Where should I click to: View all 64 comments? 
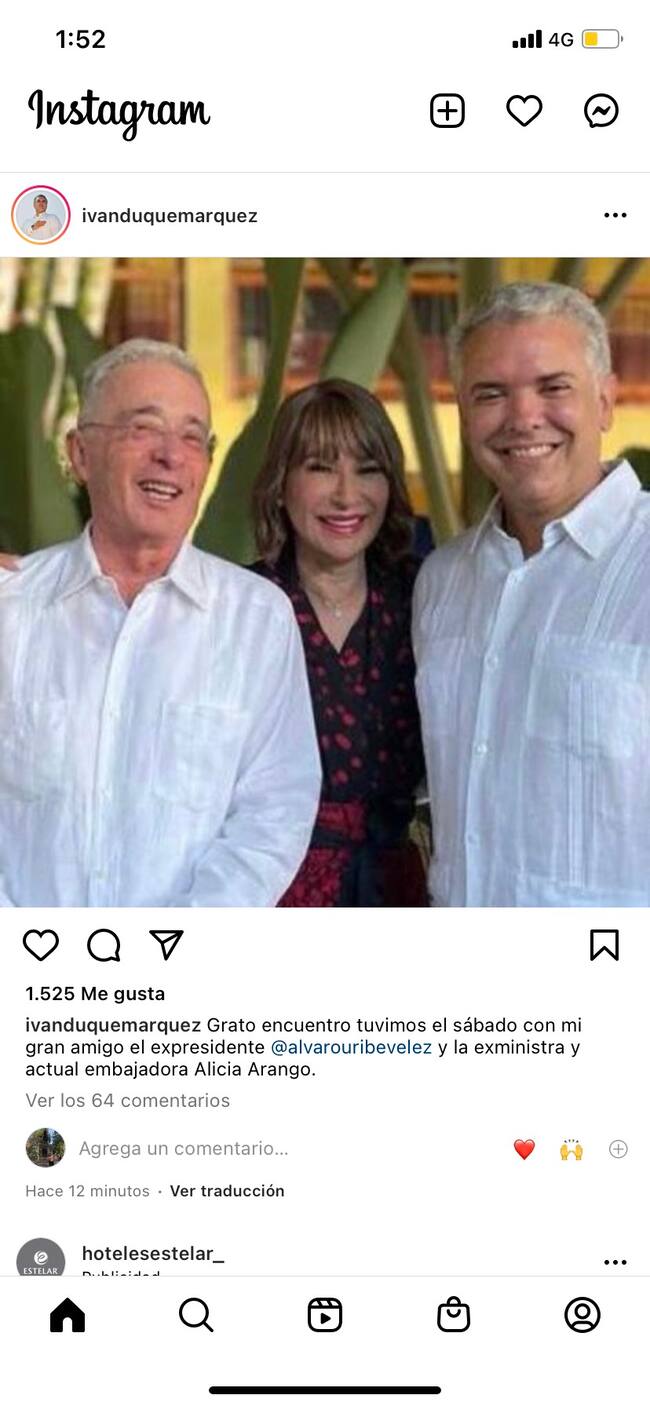click(128, 1100)
